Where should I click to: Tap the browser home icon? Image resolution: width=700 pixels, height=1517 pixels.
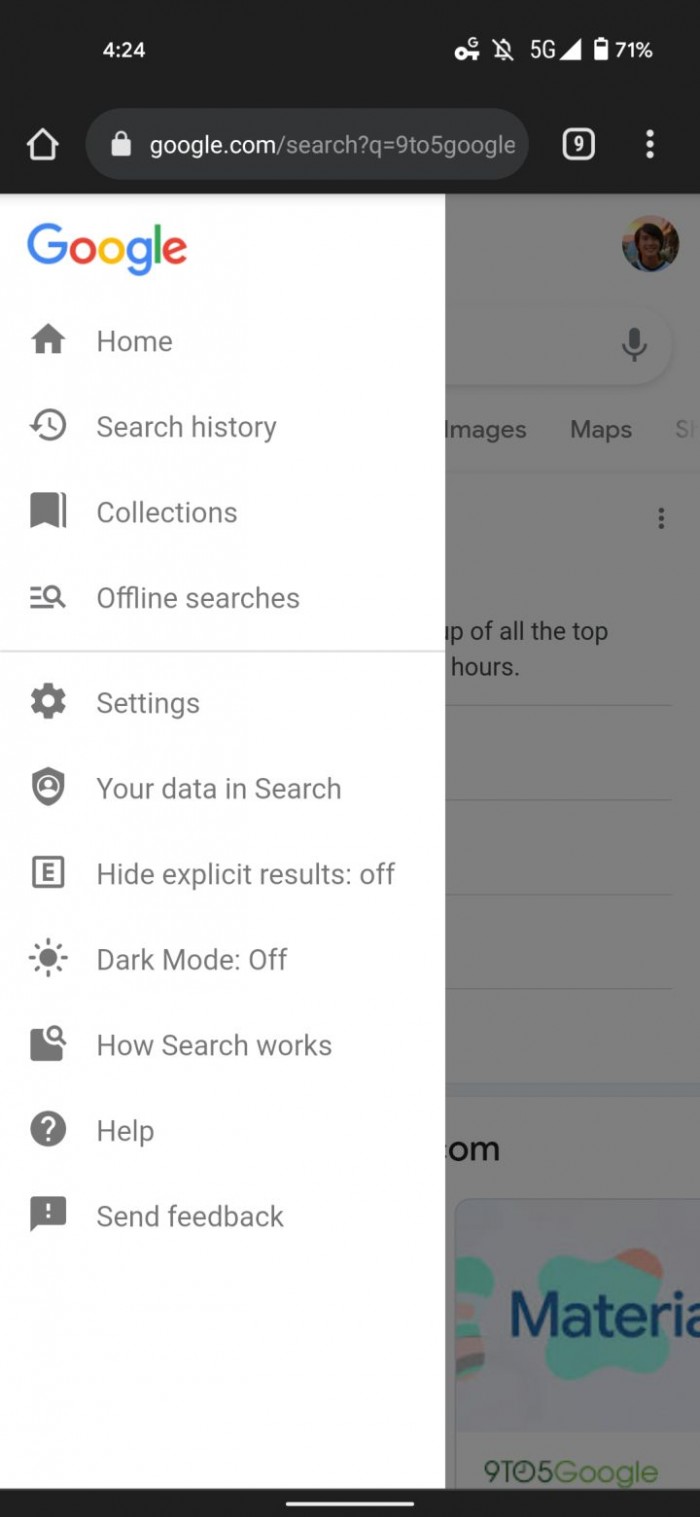[42, 145]
